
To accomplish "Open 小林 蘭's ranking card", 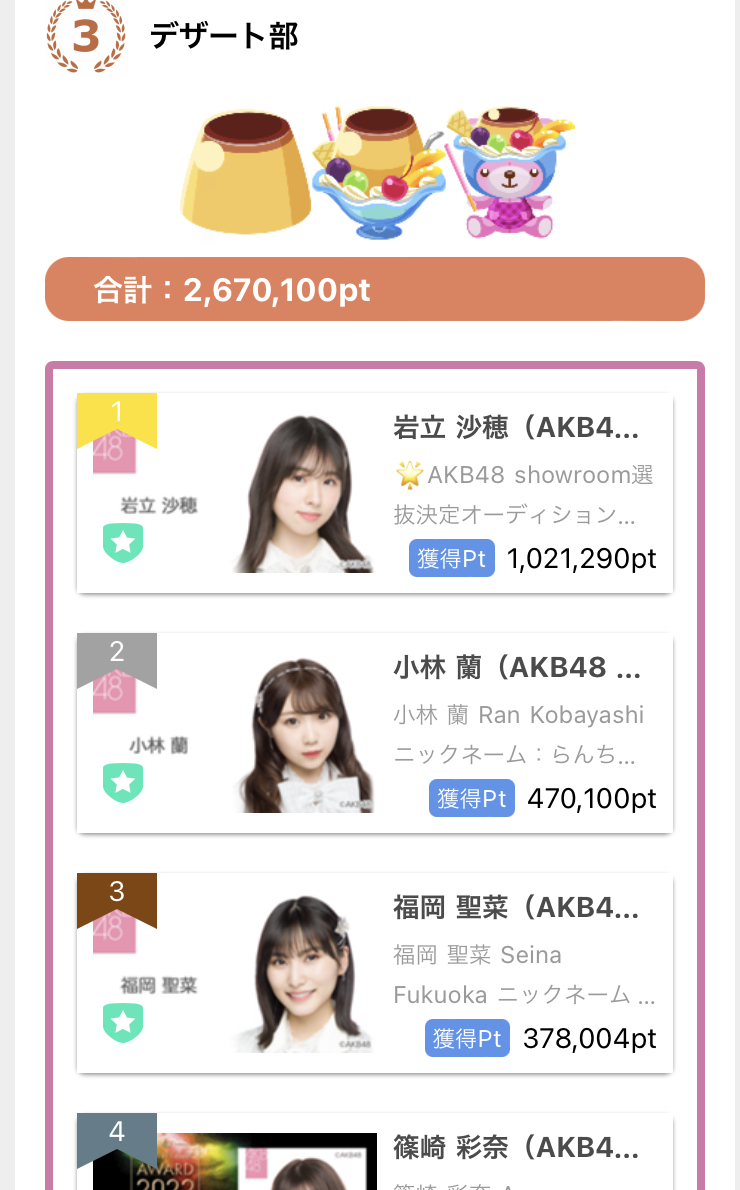I will coord(375,732).
